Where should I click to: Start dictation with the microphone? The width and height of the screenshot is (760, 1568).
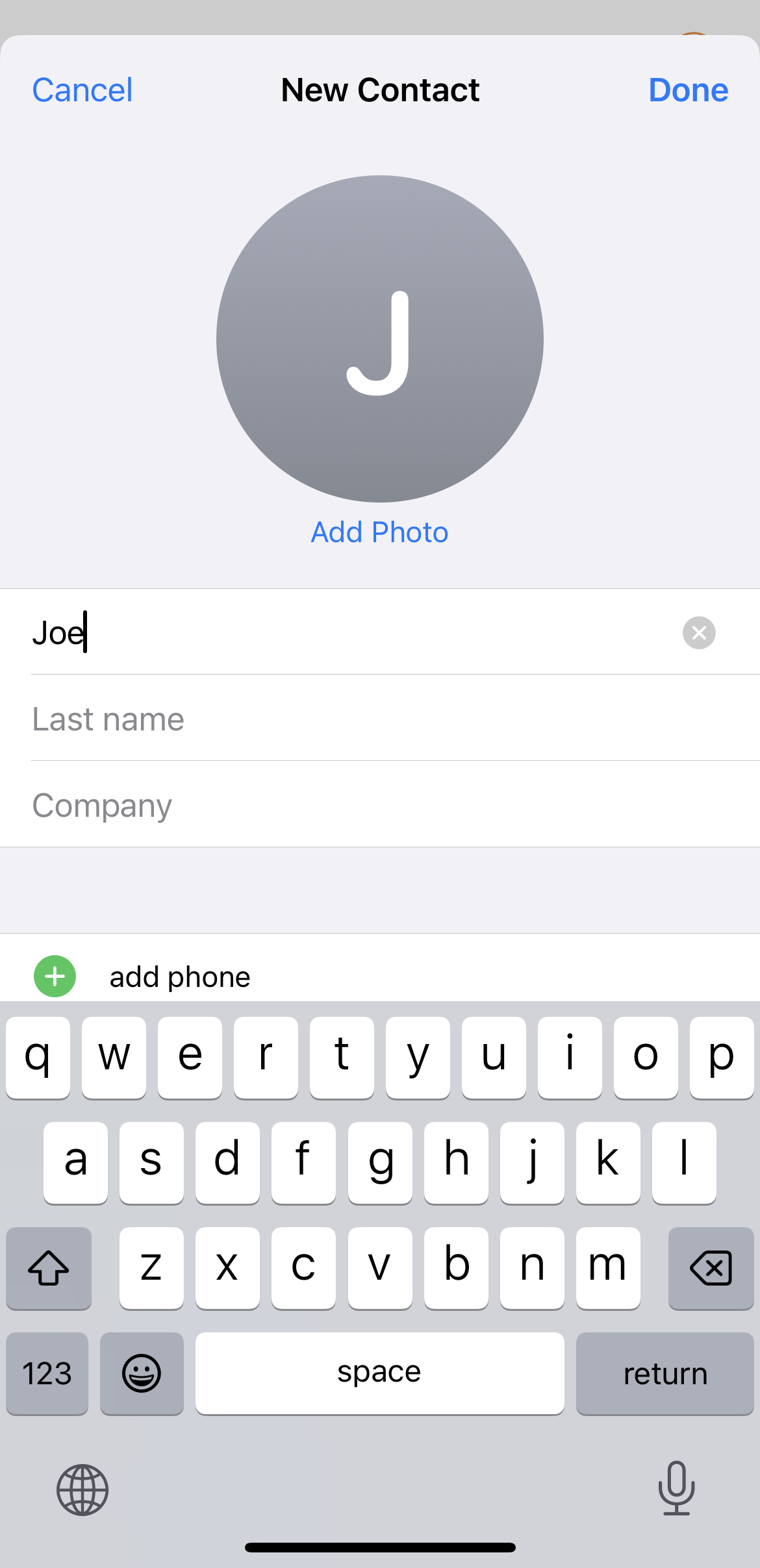676,1488
